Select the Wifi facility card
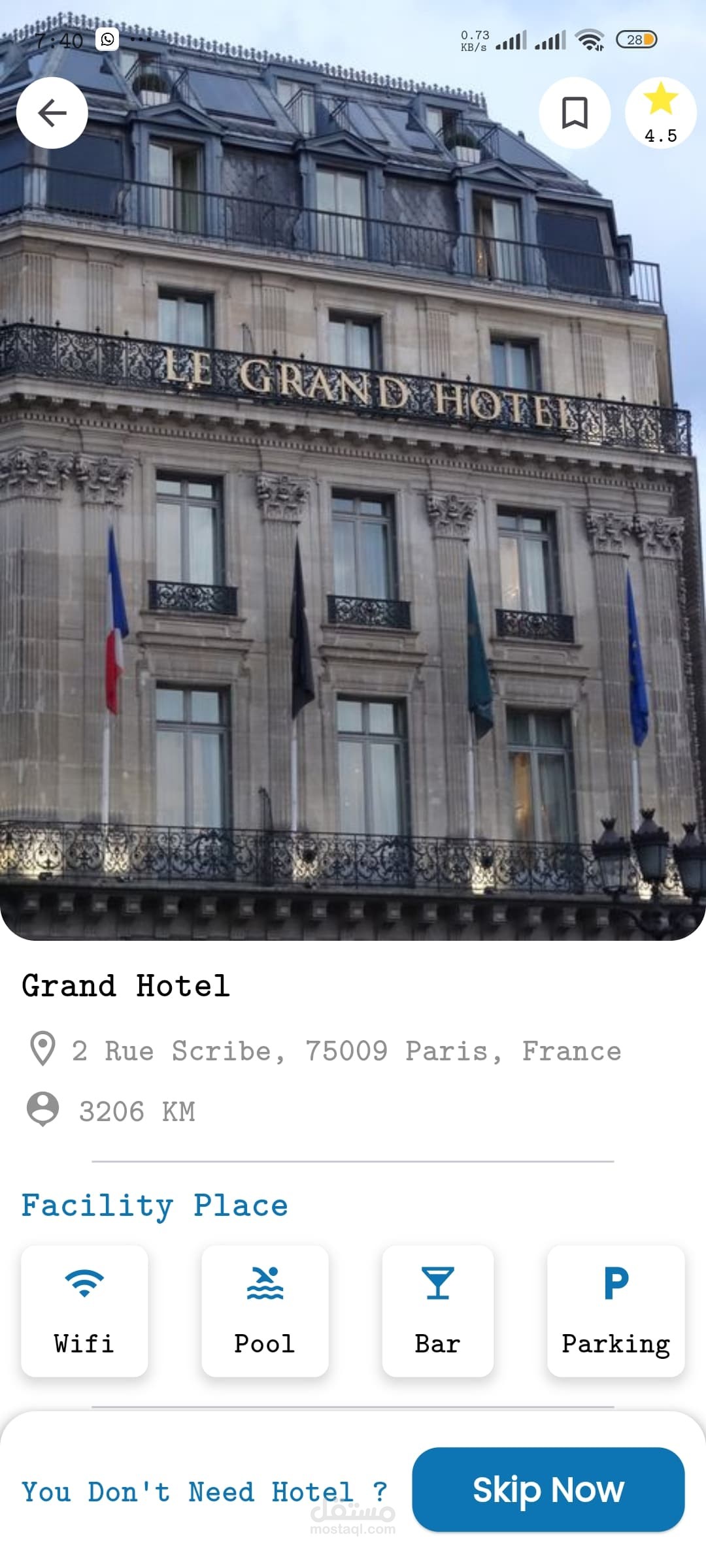The width and height of the screenshot is (706, 1568). [84, 1311]
